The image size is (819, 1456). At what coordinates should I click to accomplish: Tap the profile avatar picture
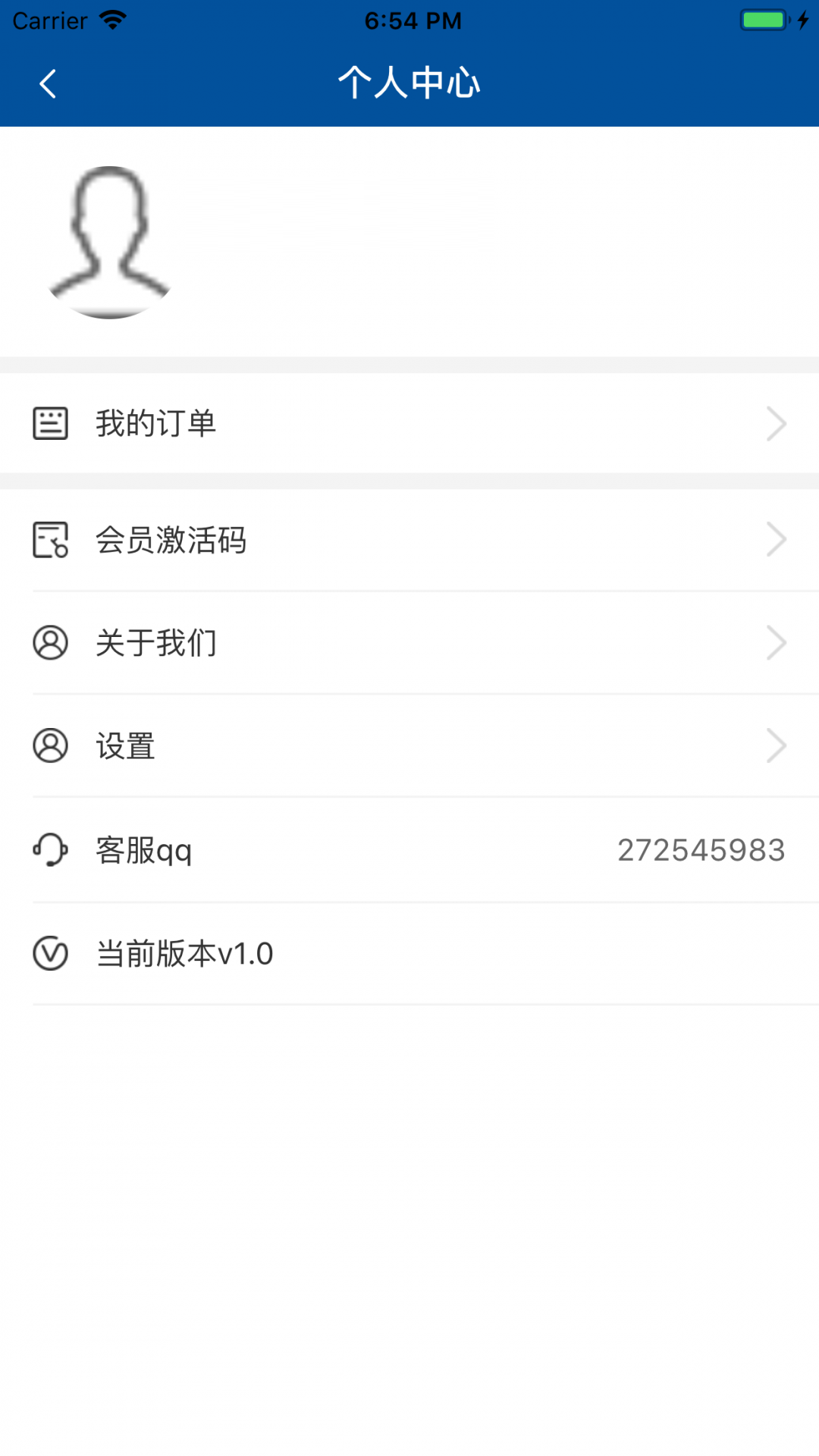pos(110,242)
